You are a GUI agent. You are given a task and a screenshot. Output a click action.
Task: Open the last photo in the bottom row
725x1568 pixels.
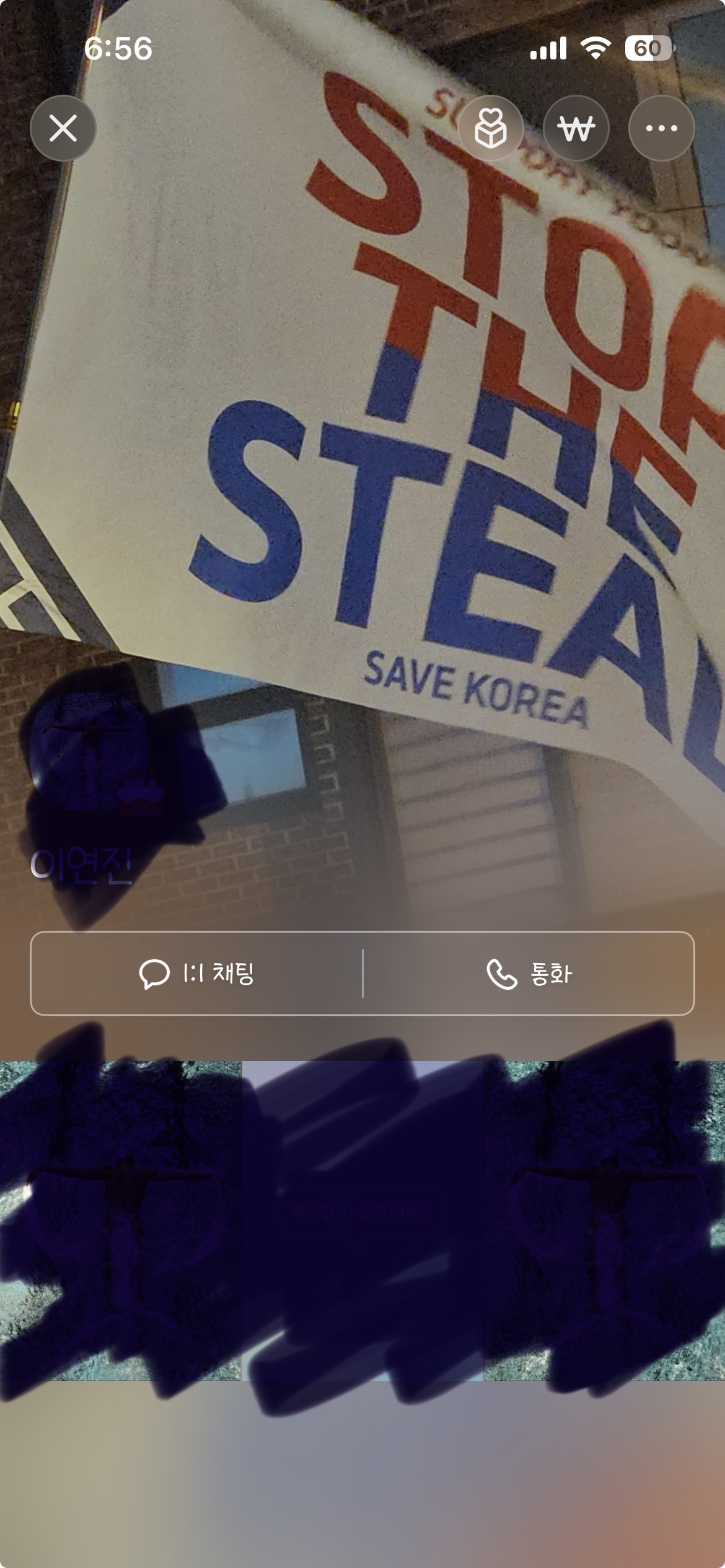pyautogui.click(x=604, y=1221)
